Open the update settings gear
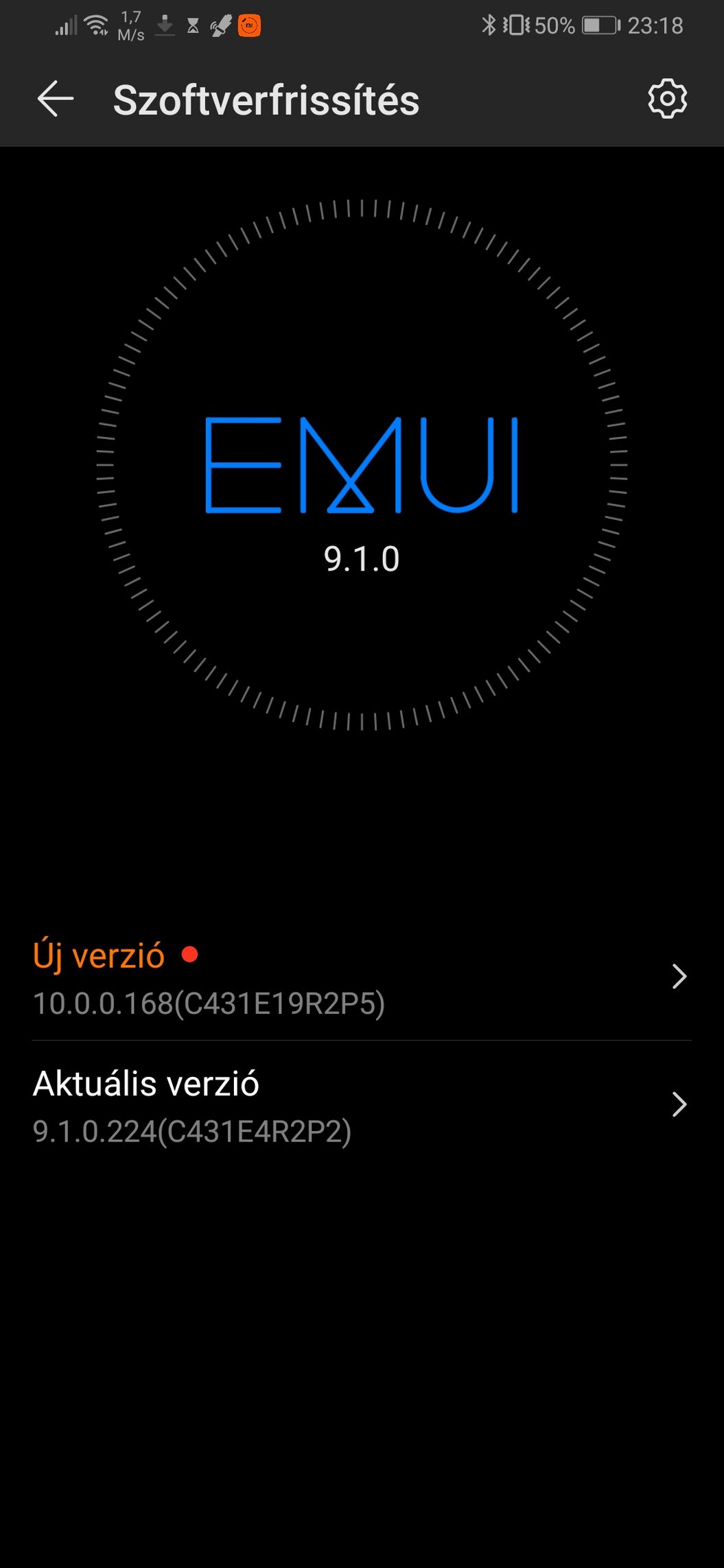 coord(667,99)
